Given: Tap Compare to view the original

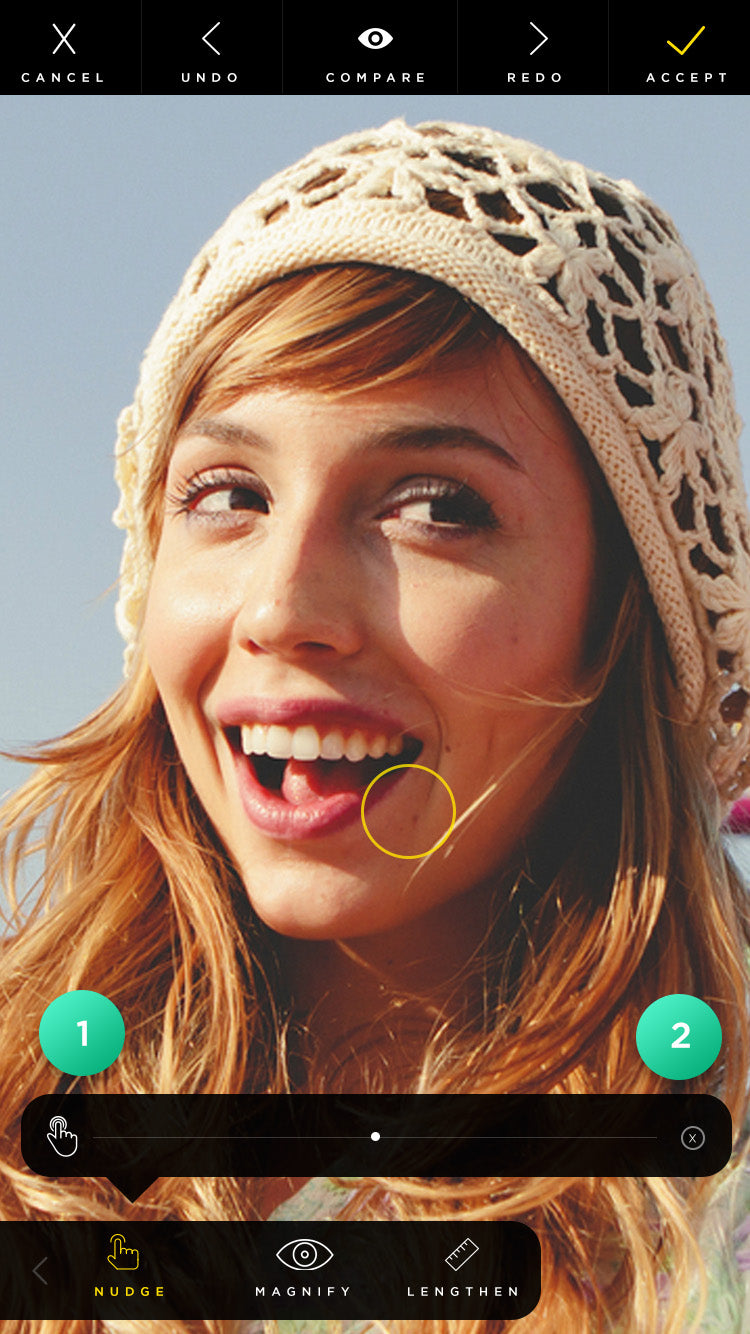Looking at the screenshot, I should [x=376, y=50].
